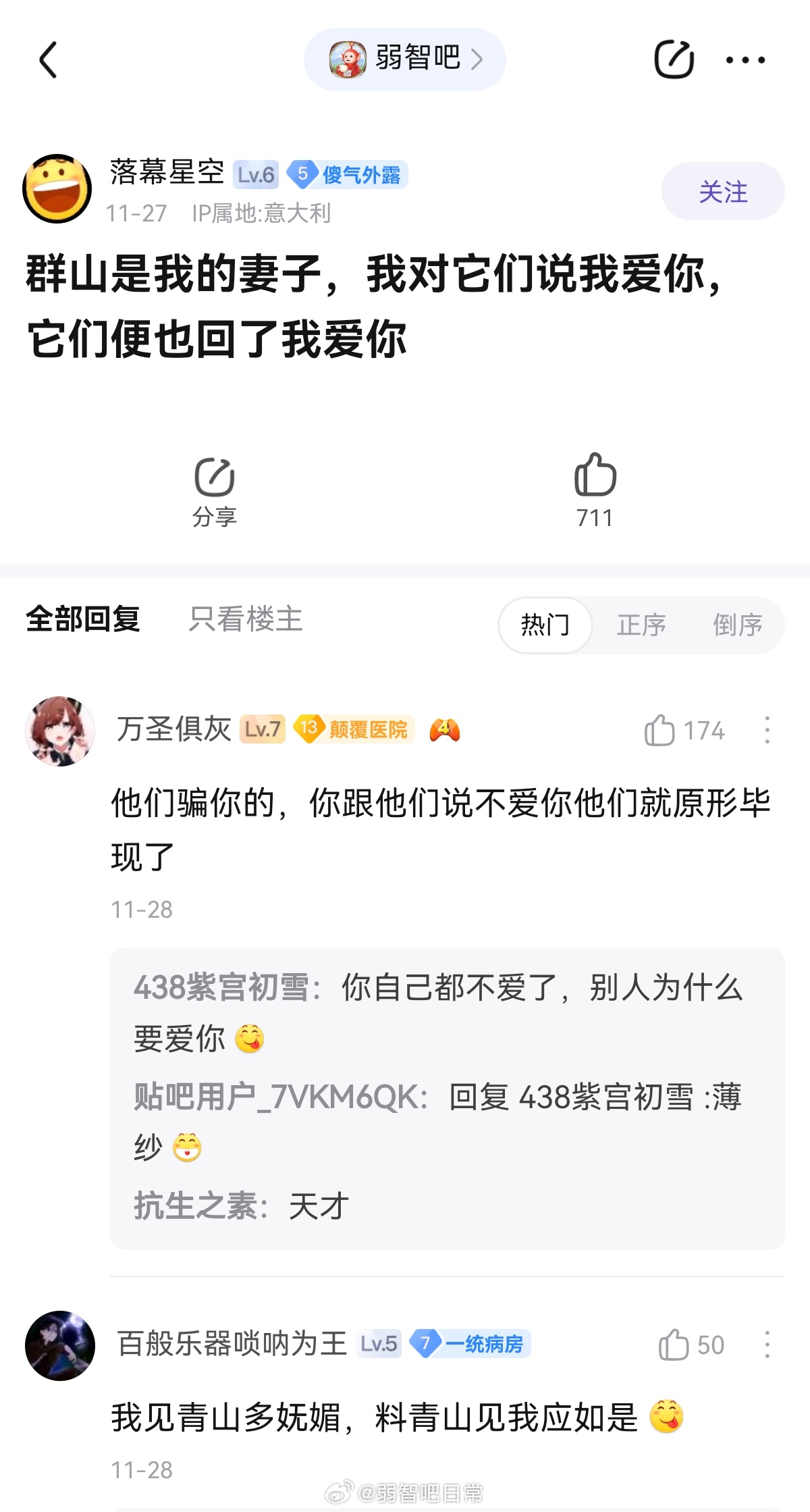Switch to 只看楼主 tab
810x1512 pixels.
coord(246,619)
